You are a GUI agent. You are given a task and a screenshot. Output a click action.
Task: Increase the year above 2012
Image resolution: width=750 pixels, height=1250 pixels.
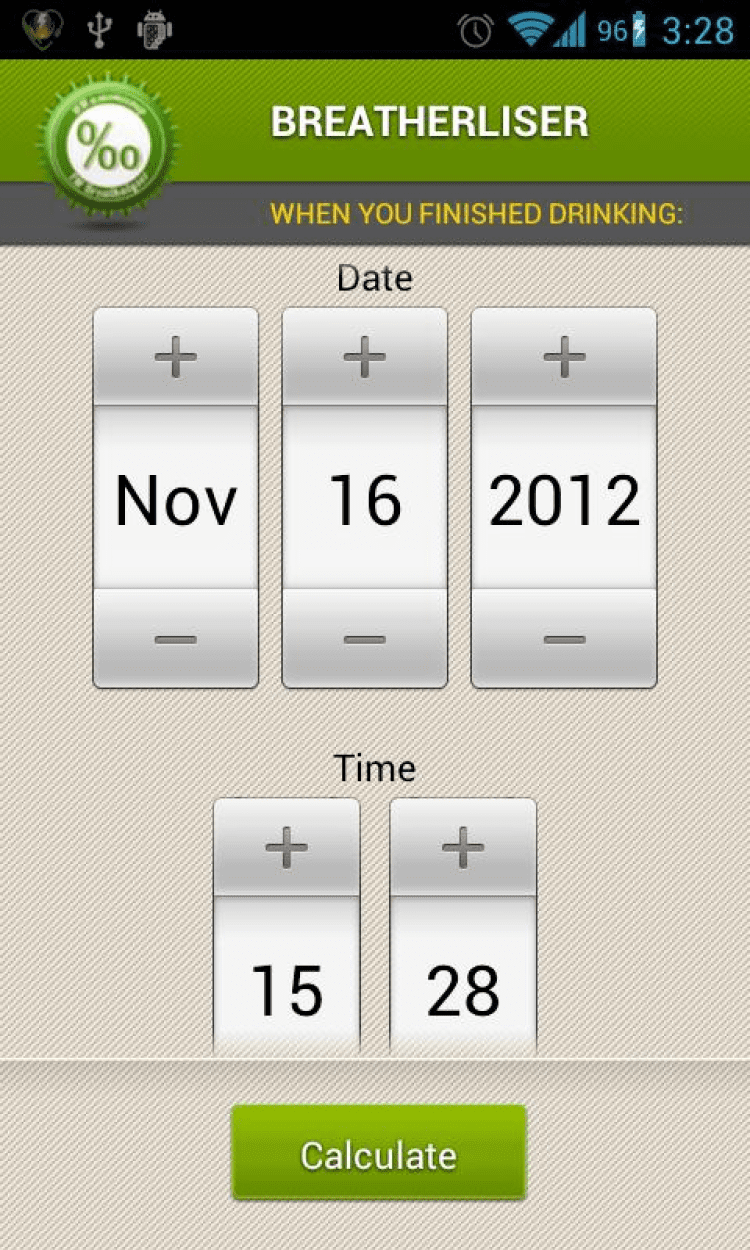(x=564, y=357)
